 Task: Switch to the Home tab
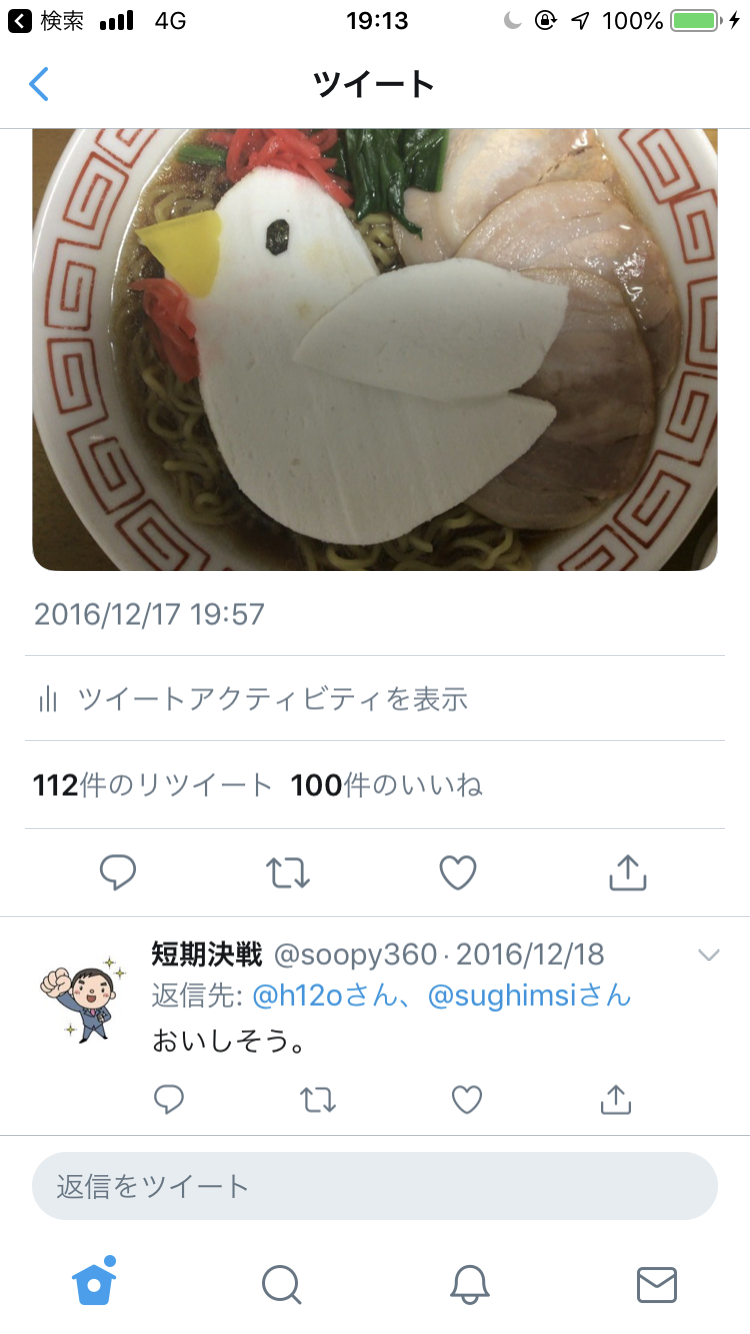[94, 1282]
